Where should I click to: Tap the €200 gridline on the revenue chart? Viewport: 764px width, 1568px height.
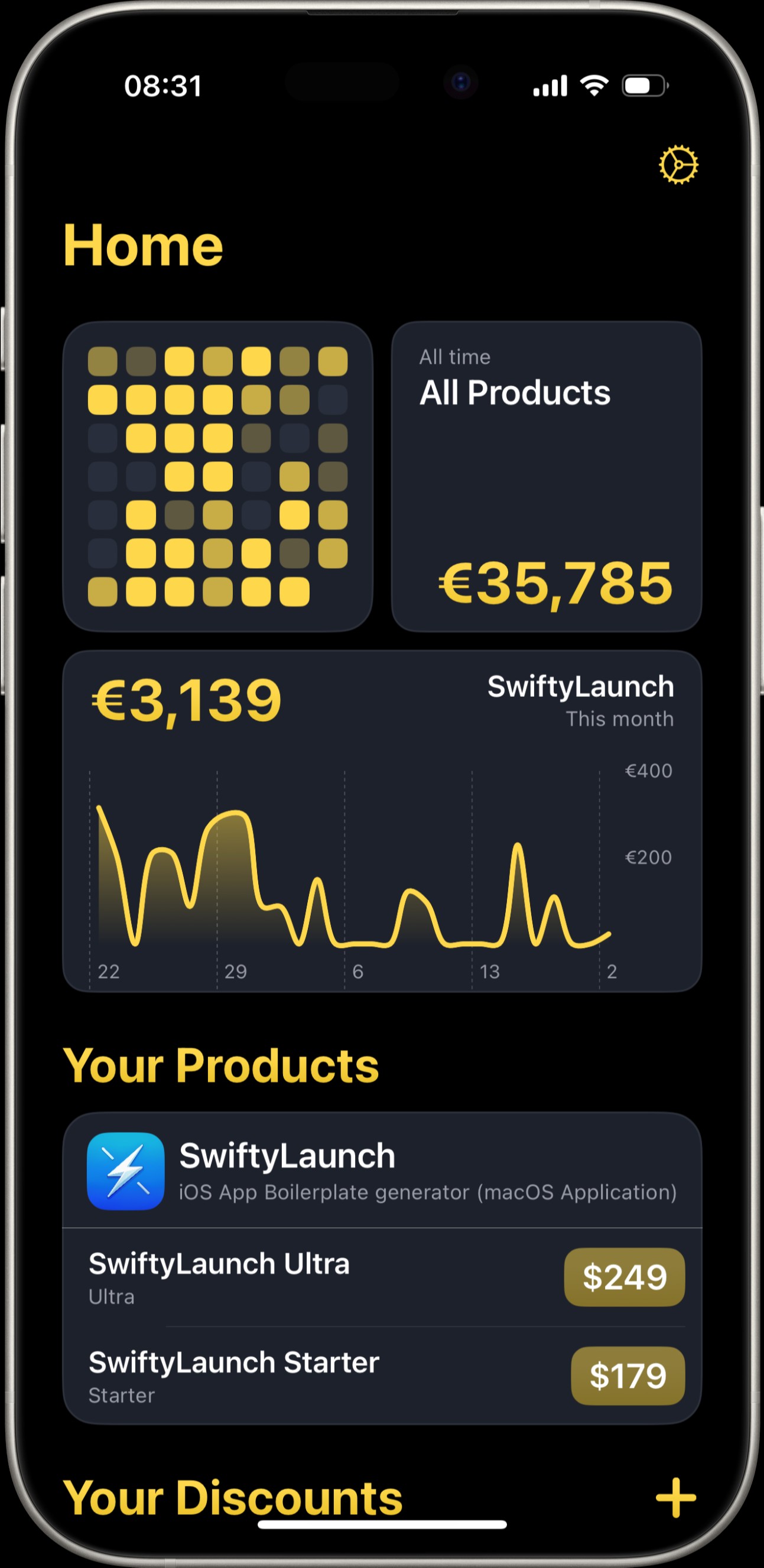[x=648, y=857]
